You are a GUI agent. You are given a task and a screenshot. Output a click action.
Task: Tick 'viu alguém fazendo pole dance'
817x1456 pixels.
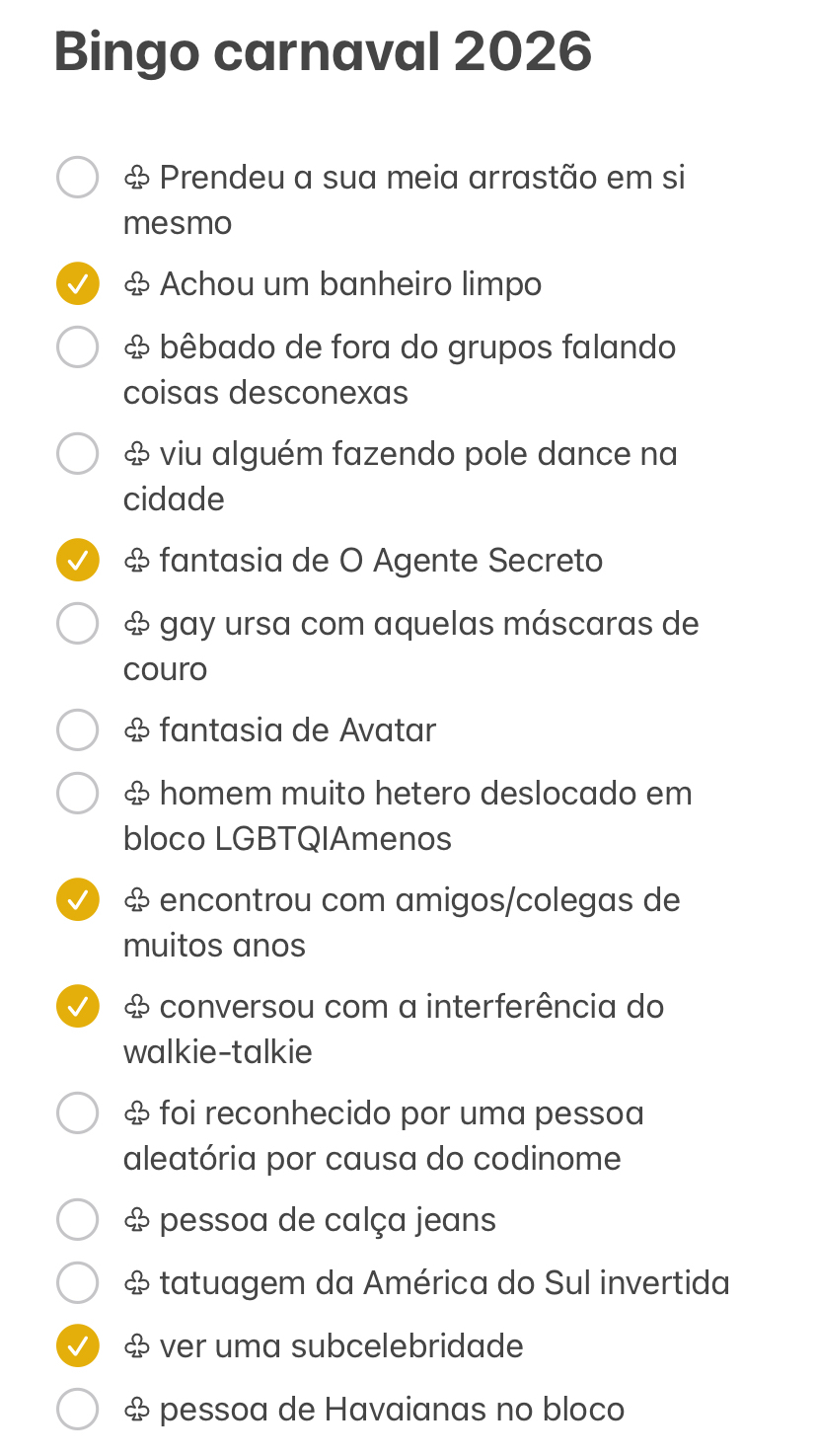77,454
